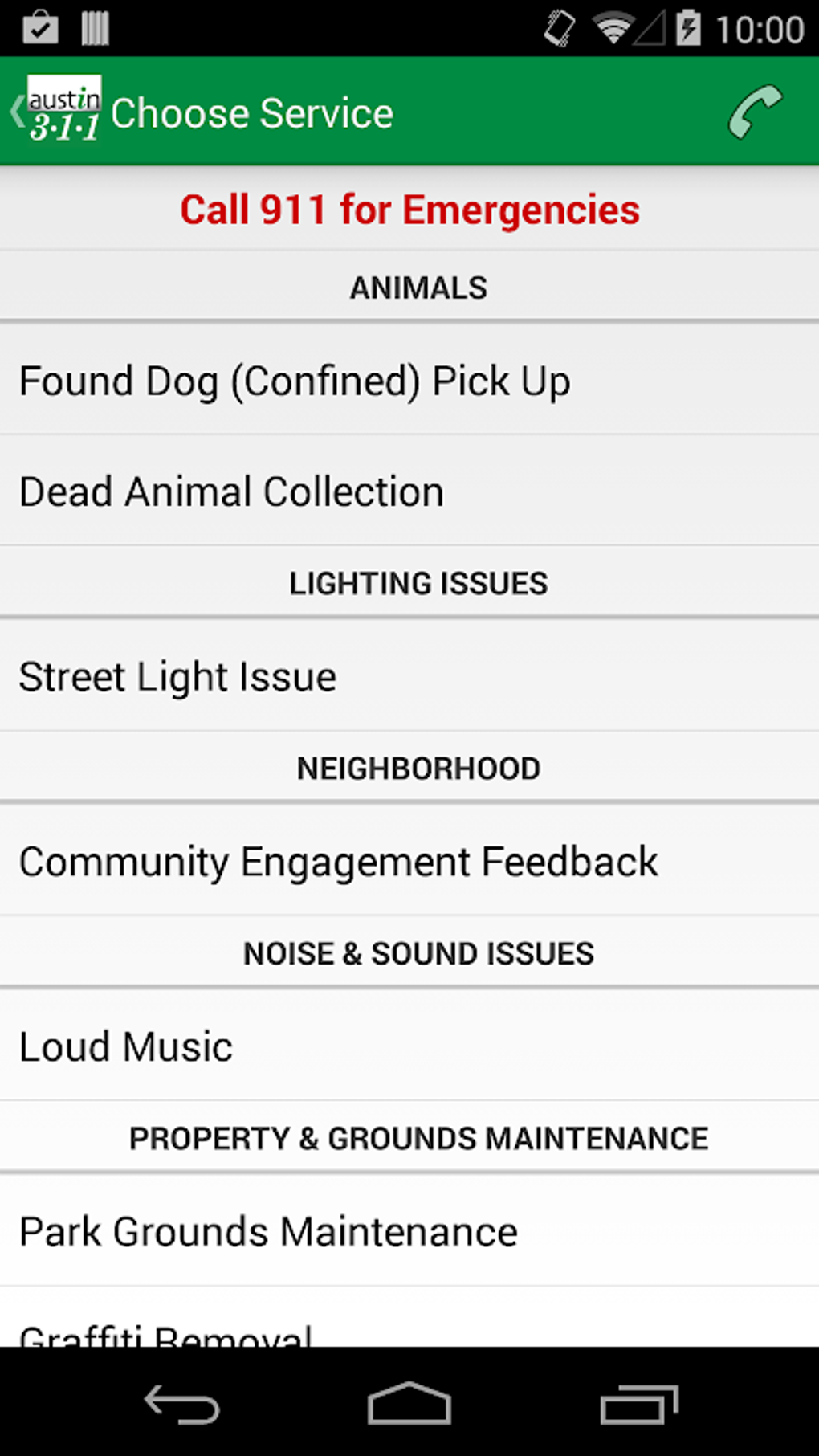Go to the system home screen
Screen dimensions: 819x1456
click(x=409, y=1404)
